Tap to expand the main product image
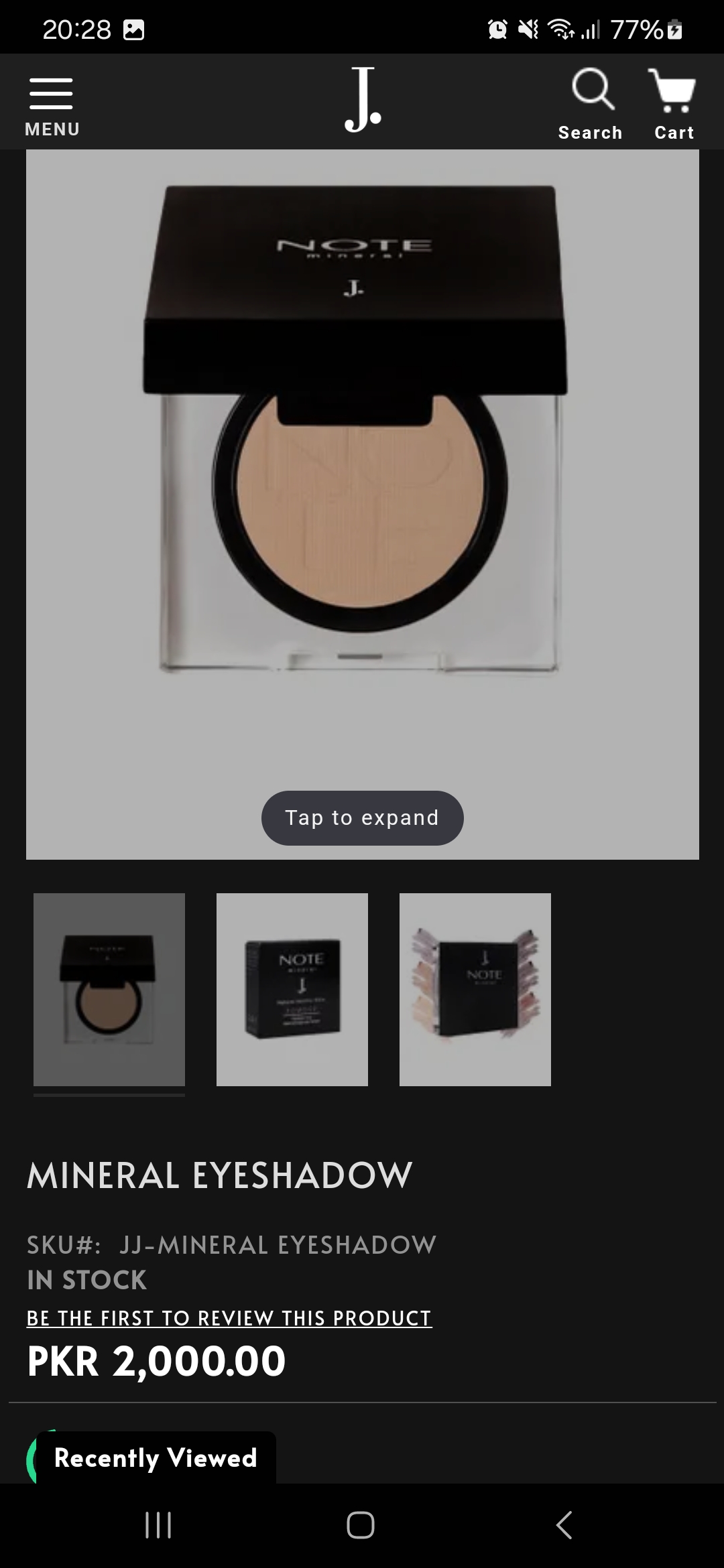The height and width of the screenshot is (1568, 724). point(362,818)
